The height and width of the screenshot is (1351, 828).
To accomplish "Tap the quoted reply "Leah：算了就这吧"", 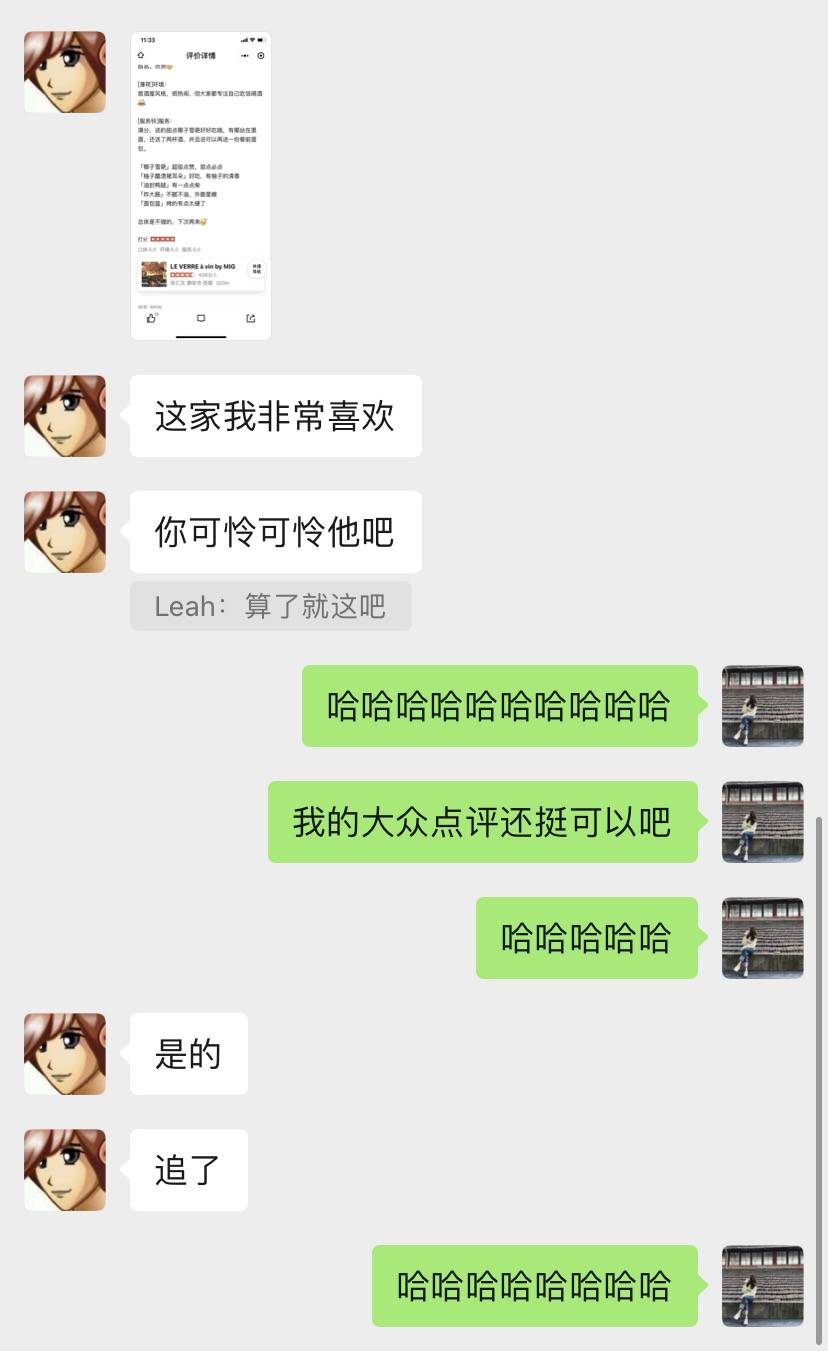I will click(270, 606).
